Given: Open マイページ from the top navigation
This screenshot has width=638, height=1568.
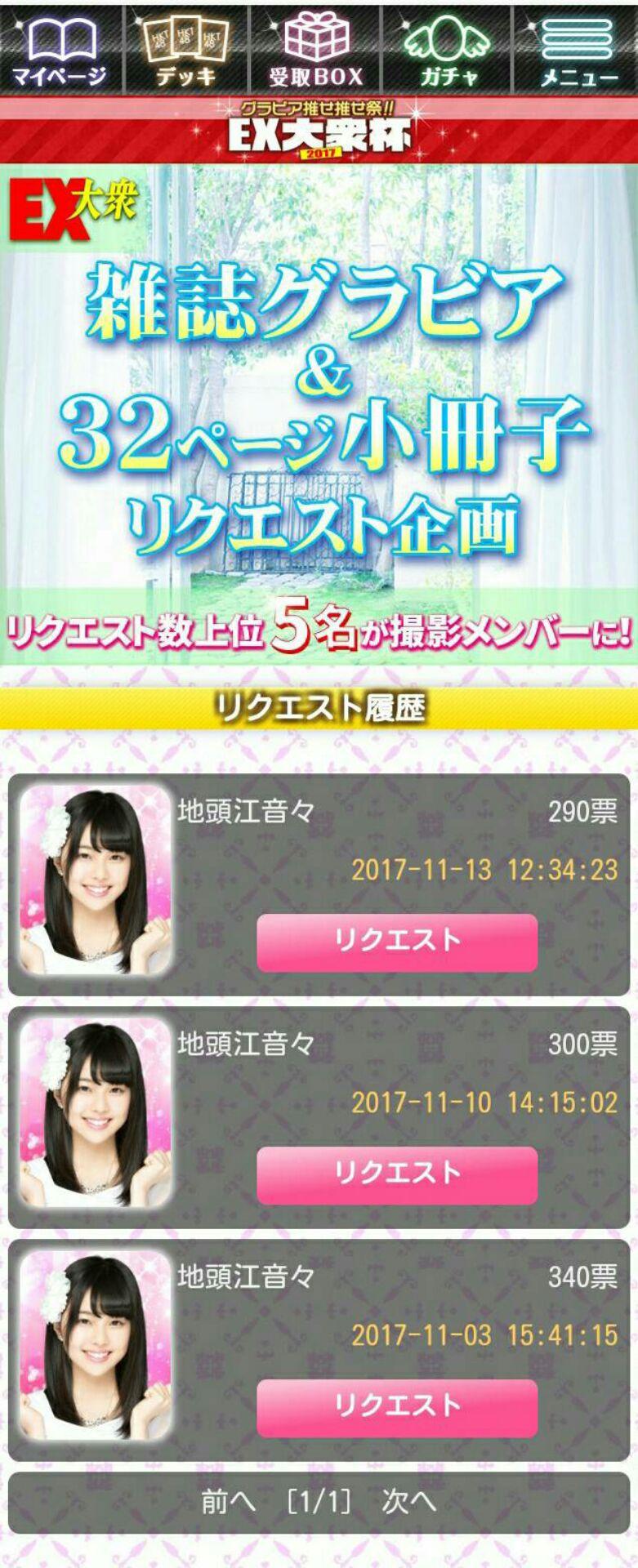Looking at the screenshot, I should 60,47.
